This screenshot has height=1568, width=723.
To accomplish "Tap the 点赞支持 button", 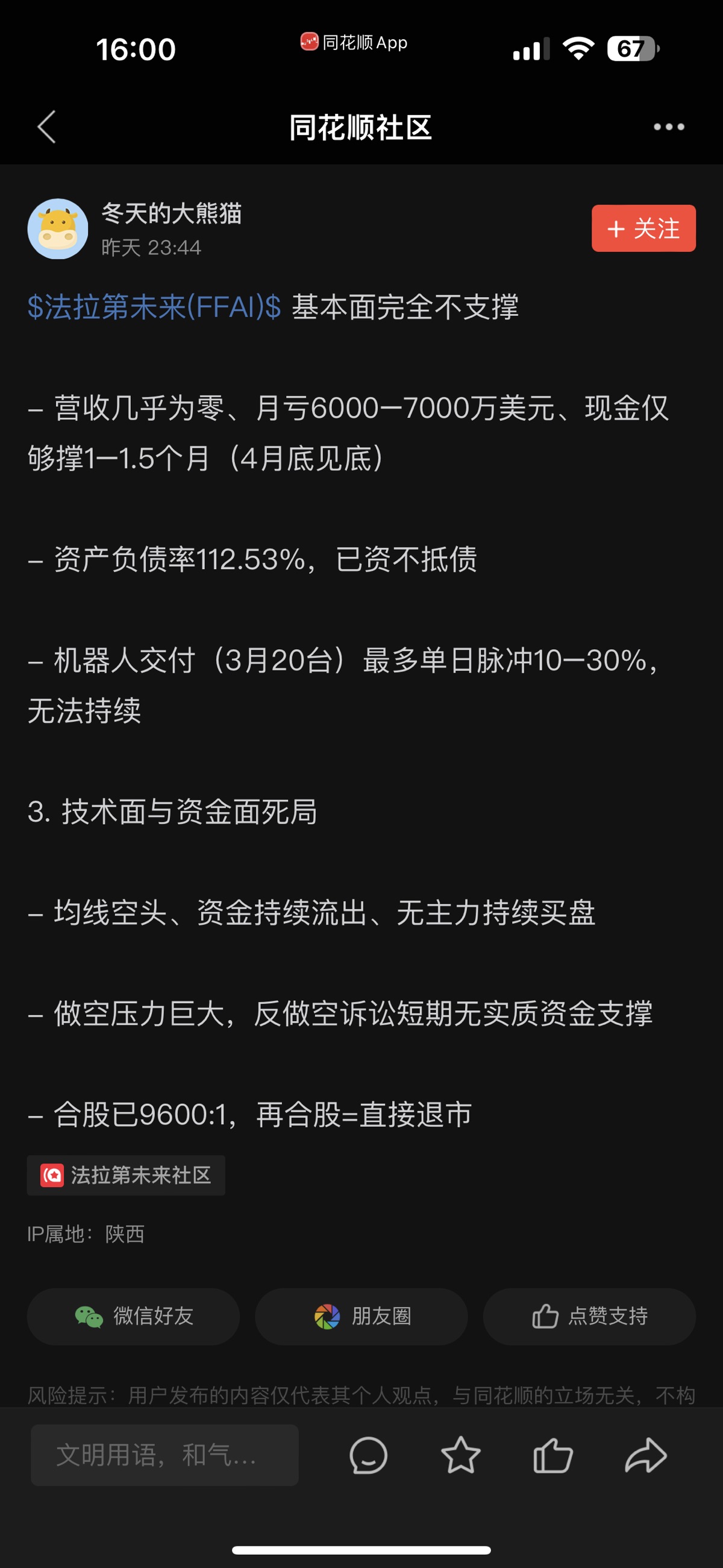I will pos(589,1316).
